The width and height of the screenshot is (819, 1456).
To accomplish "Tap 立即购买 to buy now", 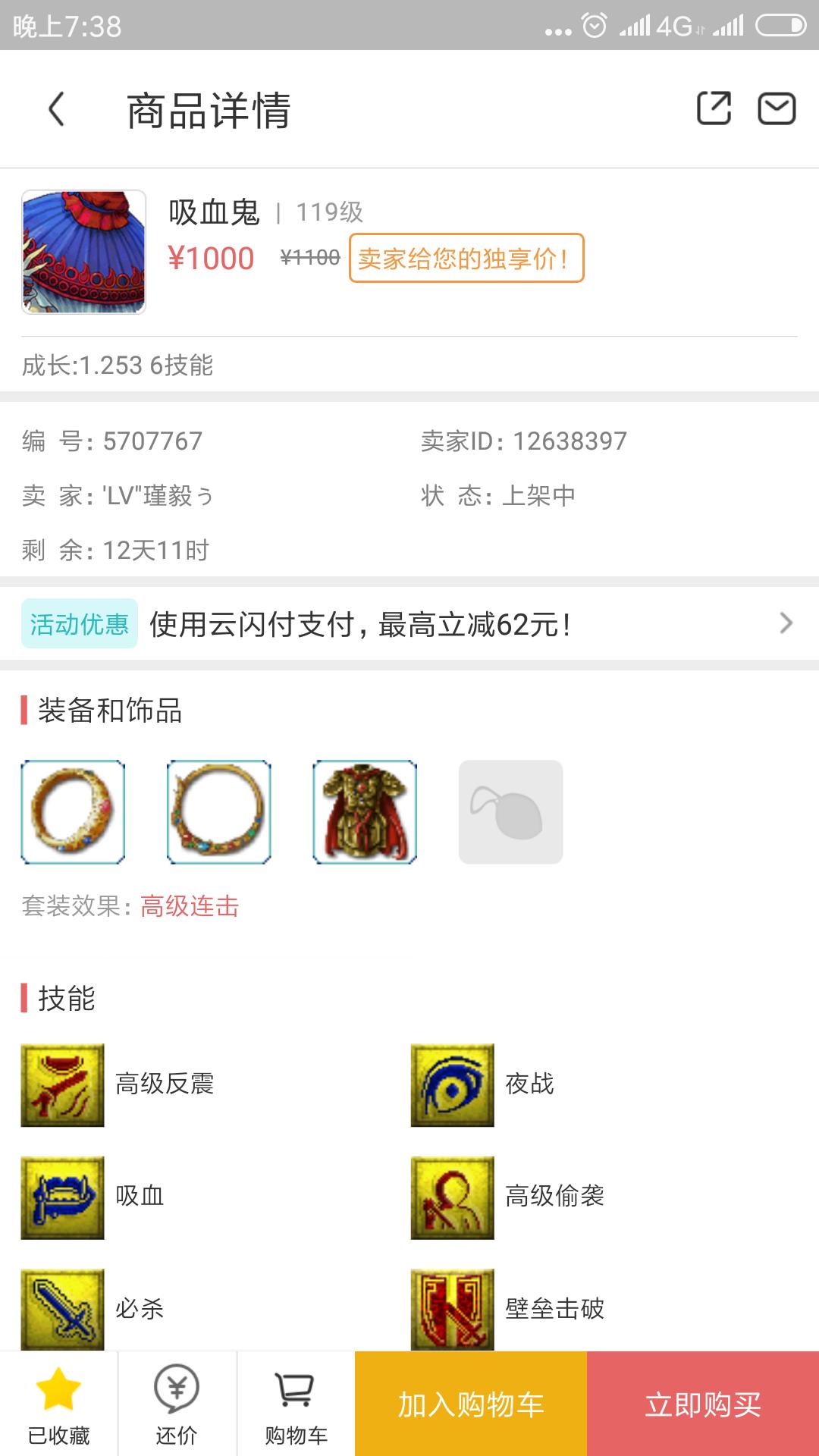I will point(703,1404).
